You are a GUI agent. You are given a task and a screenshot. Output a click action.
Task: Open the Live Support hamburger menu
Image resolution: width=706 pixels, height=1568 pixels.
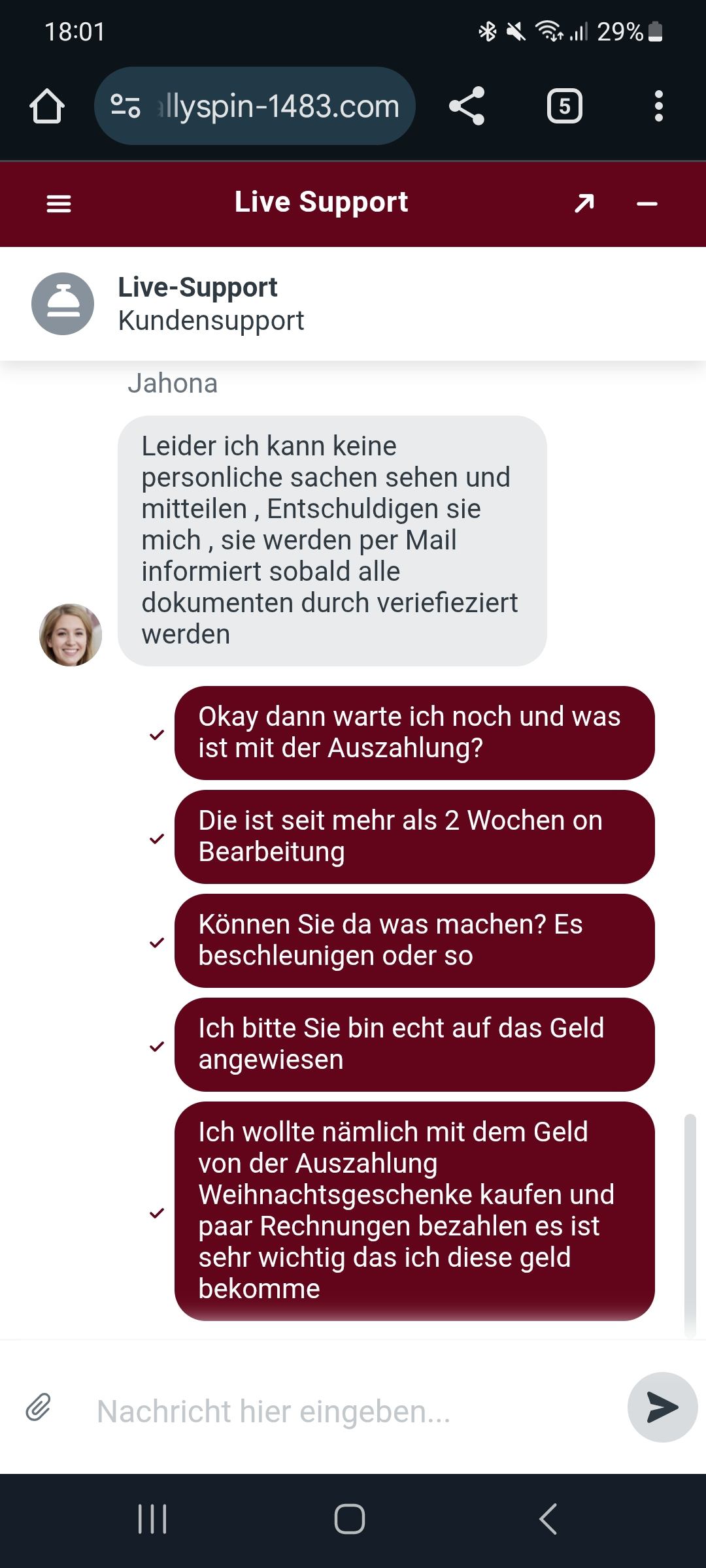tap(59, 204)
